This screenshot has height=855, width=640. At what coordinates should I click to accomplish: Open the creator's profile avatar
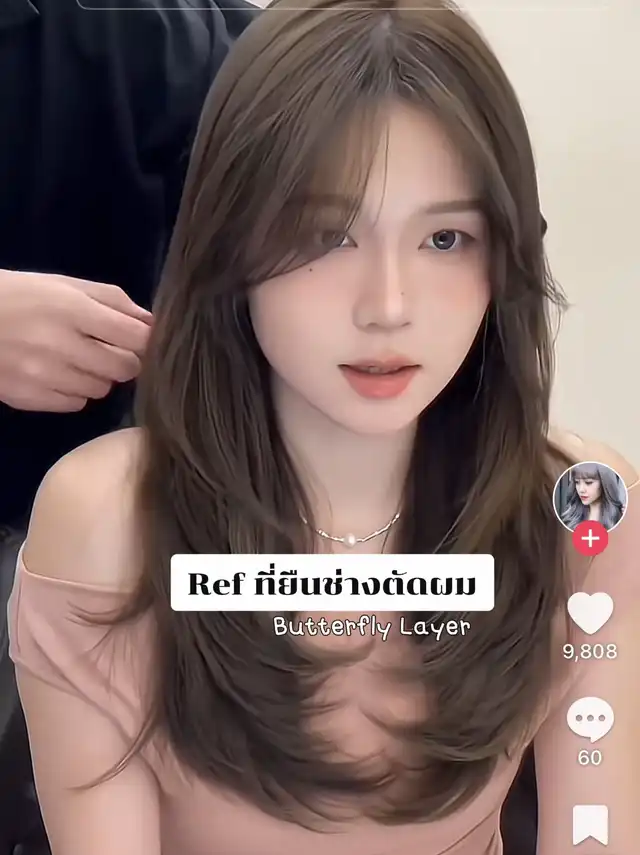tap(590, 497)
